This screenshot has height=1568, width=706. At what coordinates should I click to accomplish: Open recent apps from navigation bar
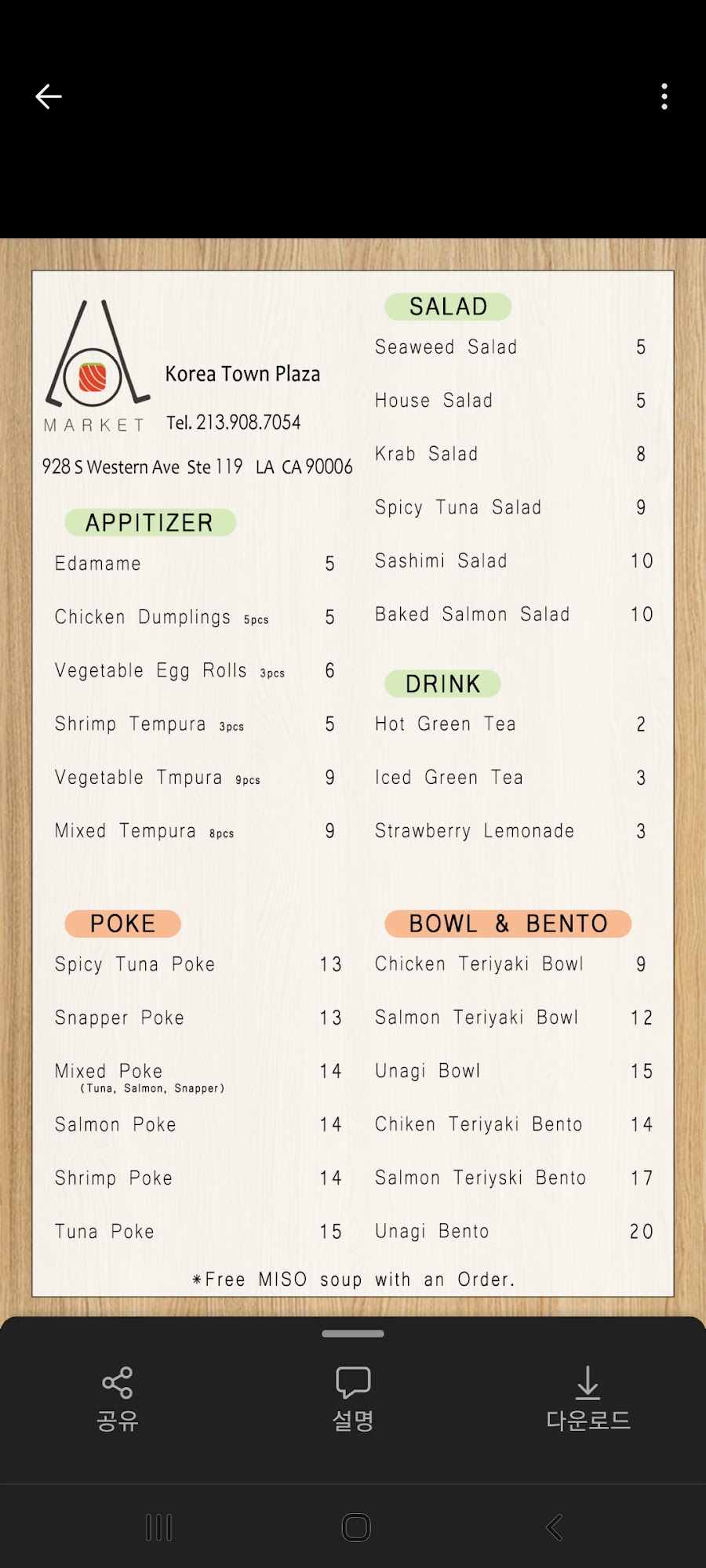coord(158,1527)
